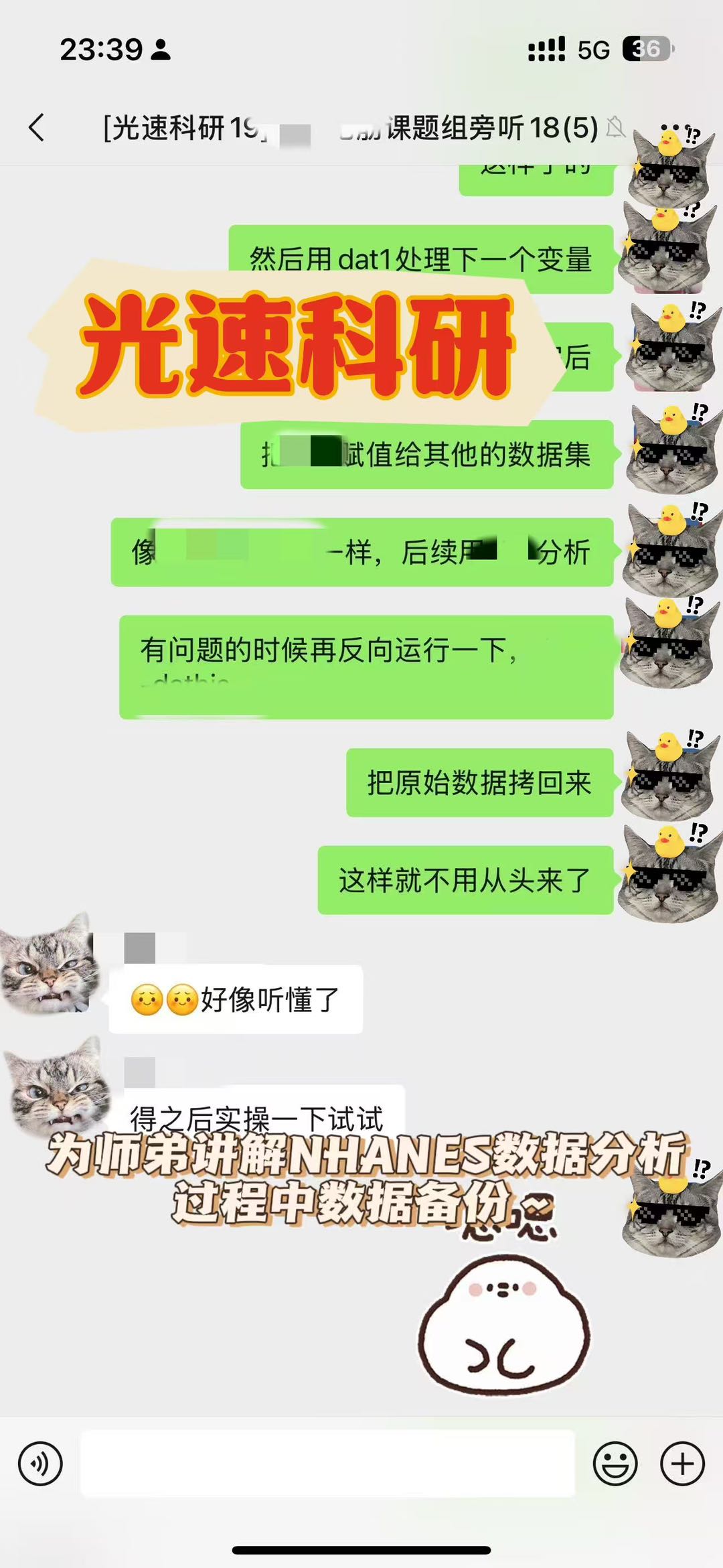
Task: Open the emoji sticker panel
Action: pyautogui.click(x=615, y=1464)
